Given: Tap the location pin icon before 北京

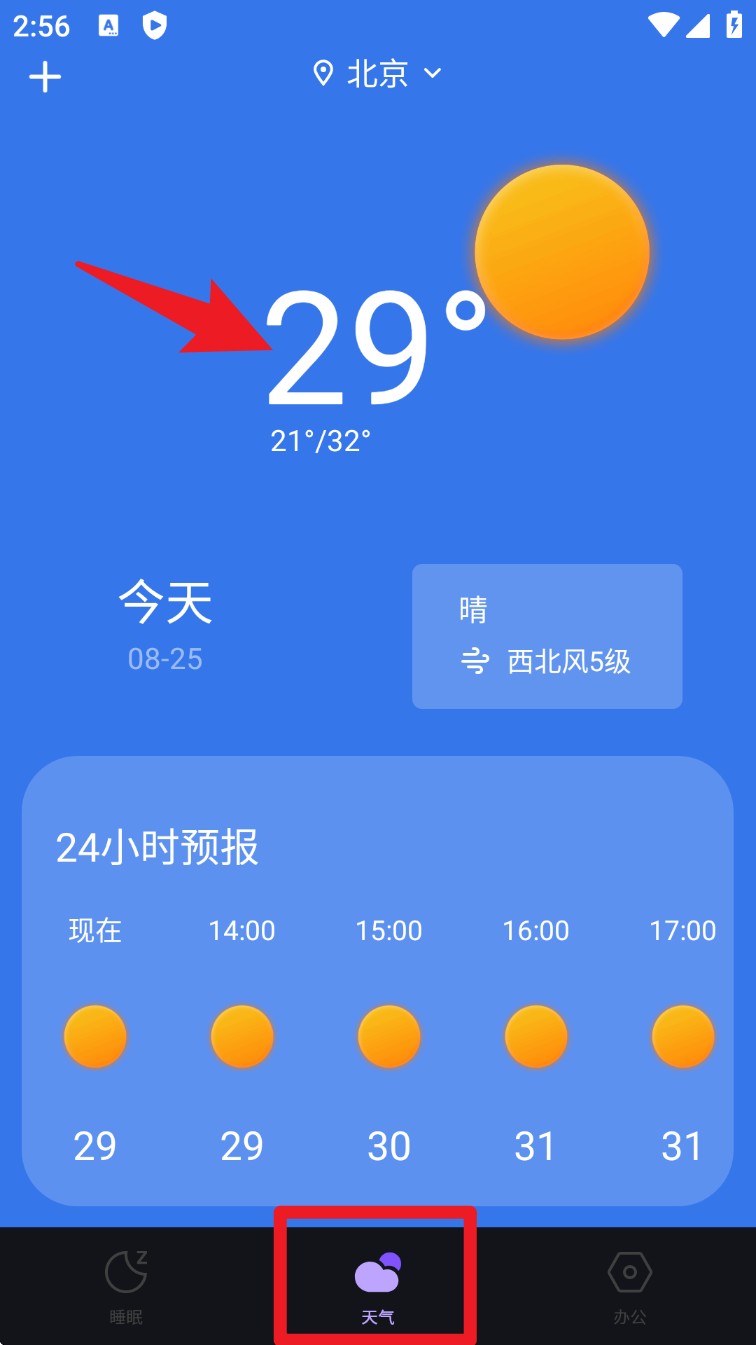Looking at the screenshot, I should [322, 72].
